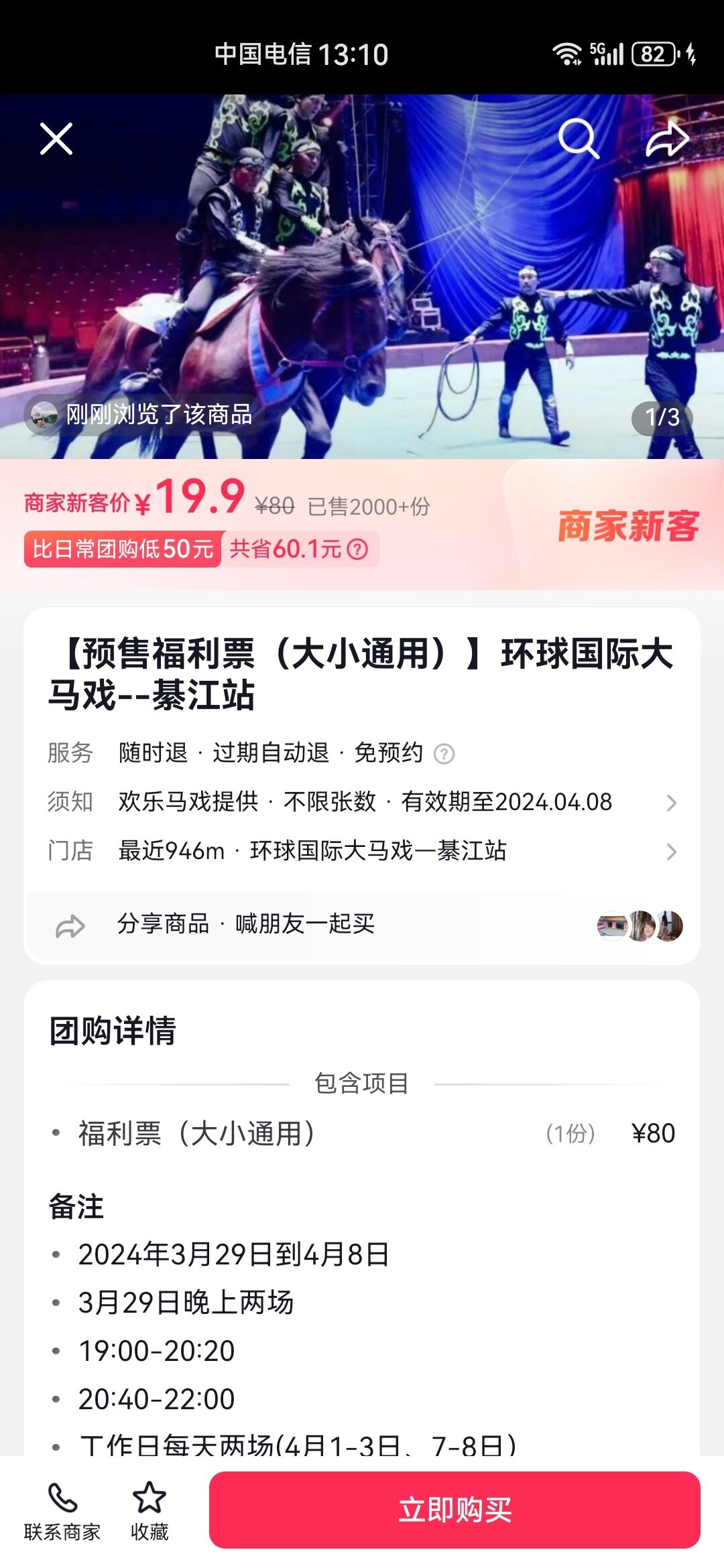Screen dimensions: 724x1568
Task: Add deal to favorites with 收藏
Action: click(x=149, y=1511)
